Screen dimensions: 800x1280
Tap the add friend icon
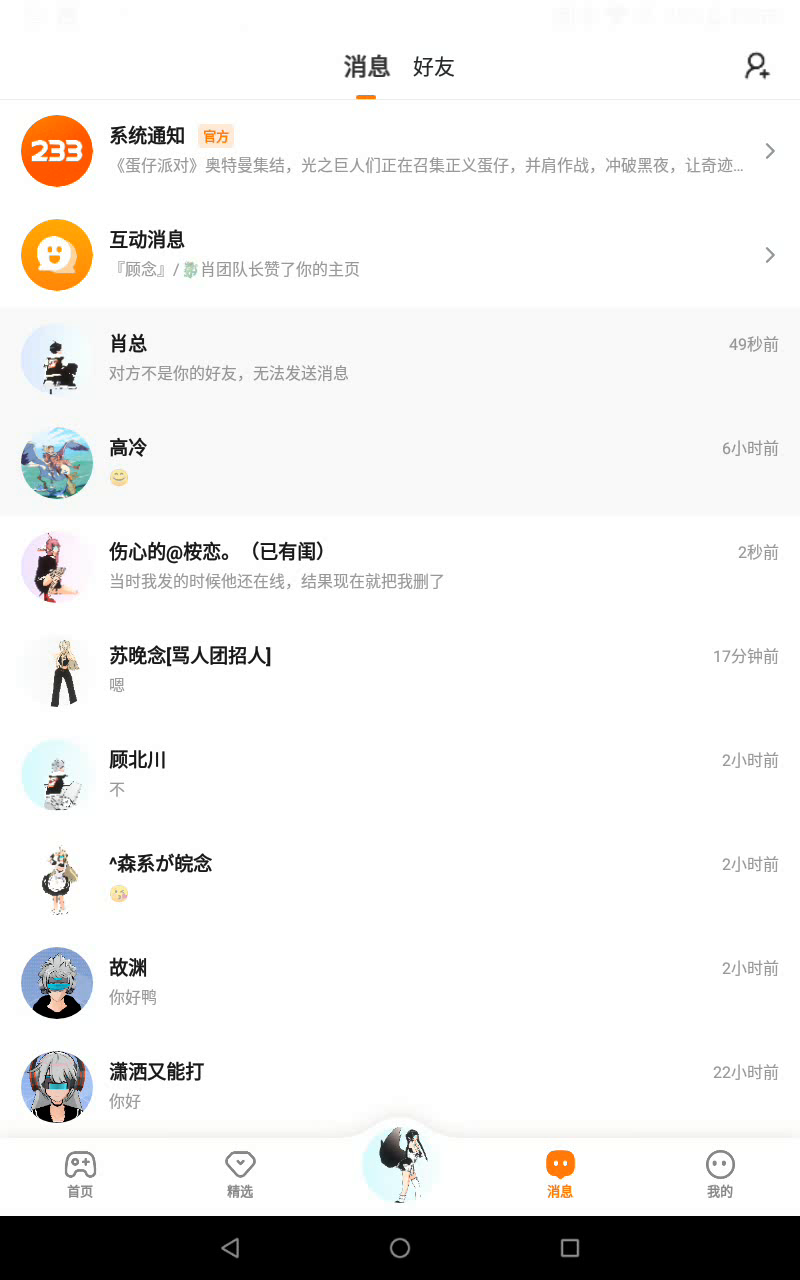[757, 66]
